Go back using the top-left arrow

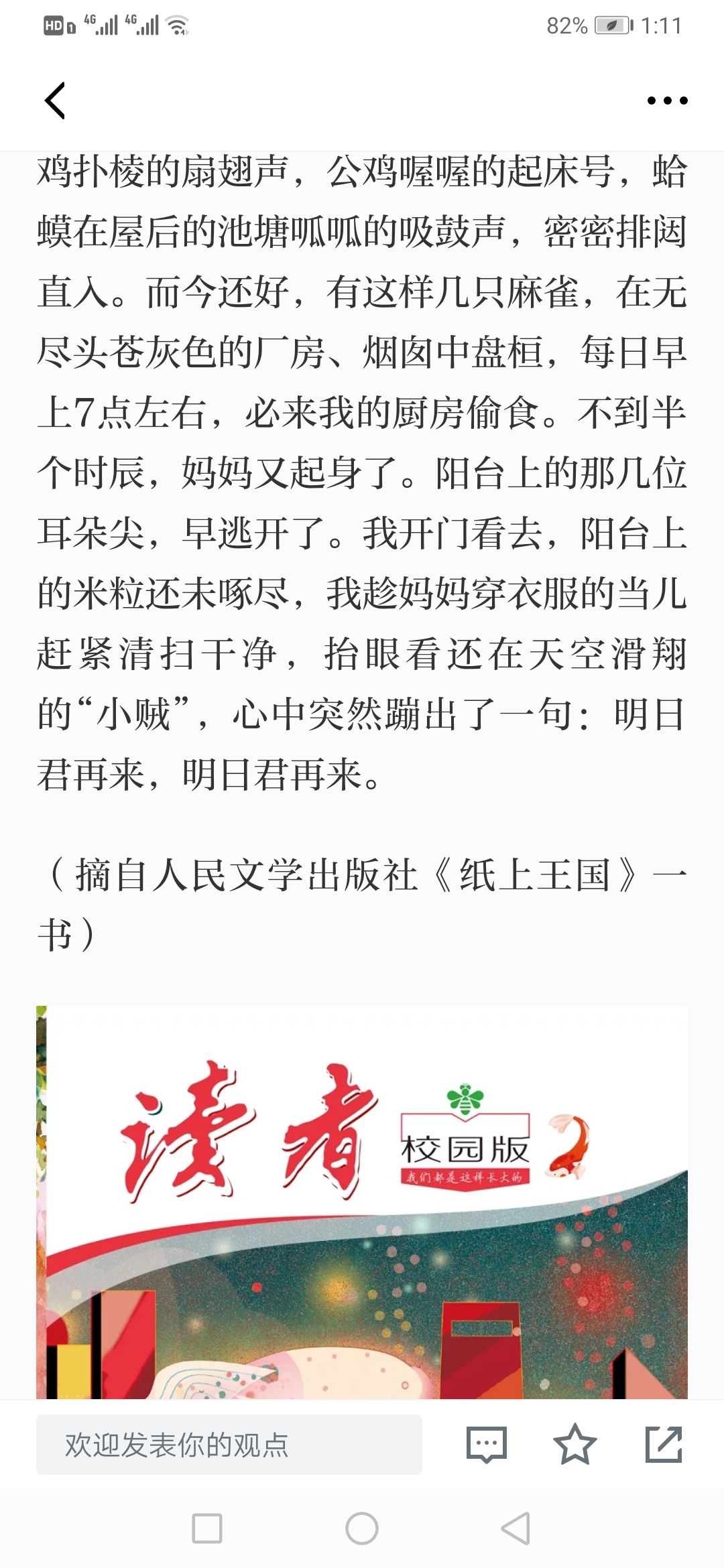(x=55, y=101)
